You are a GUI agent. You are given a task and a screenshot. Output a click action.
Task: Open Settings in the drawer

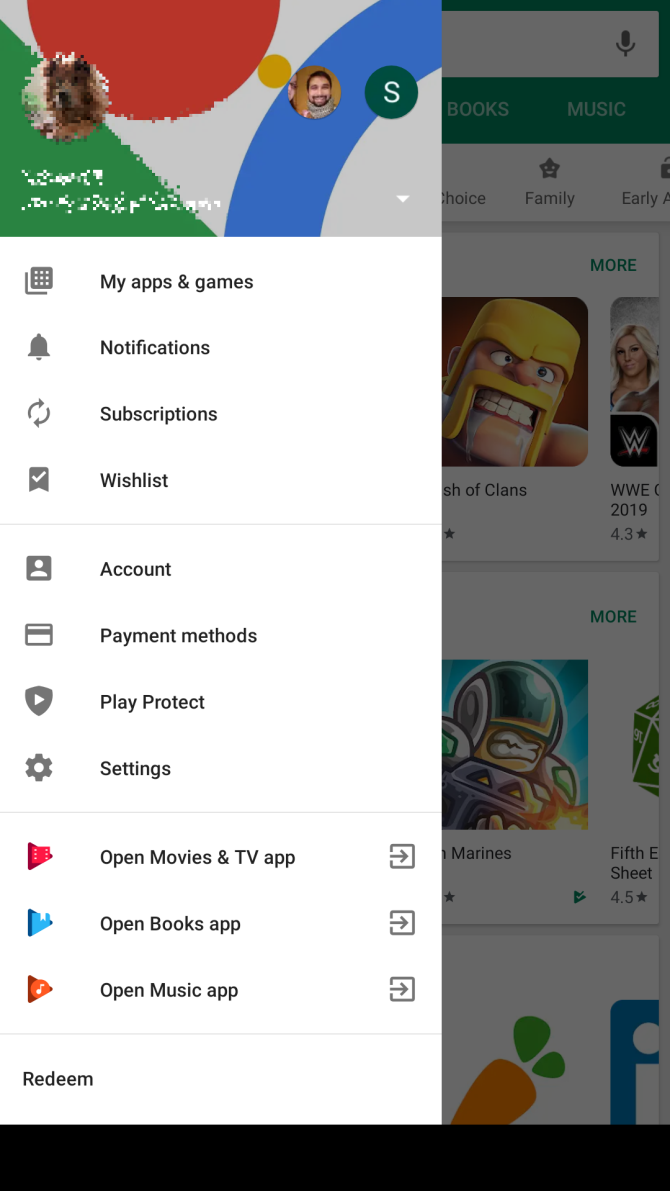click(220, 768)
